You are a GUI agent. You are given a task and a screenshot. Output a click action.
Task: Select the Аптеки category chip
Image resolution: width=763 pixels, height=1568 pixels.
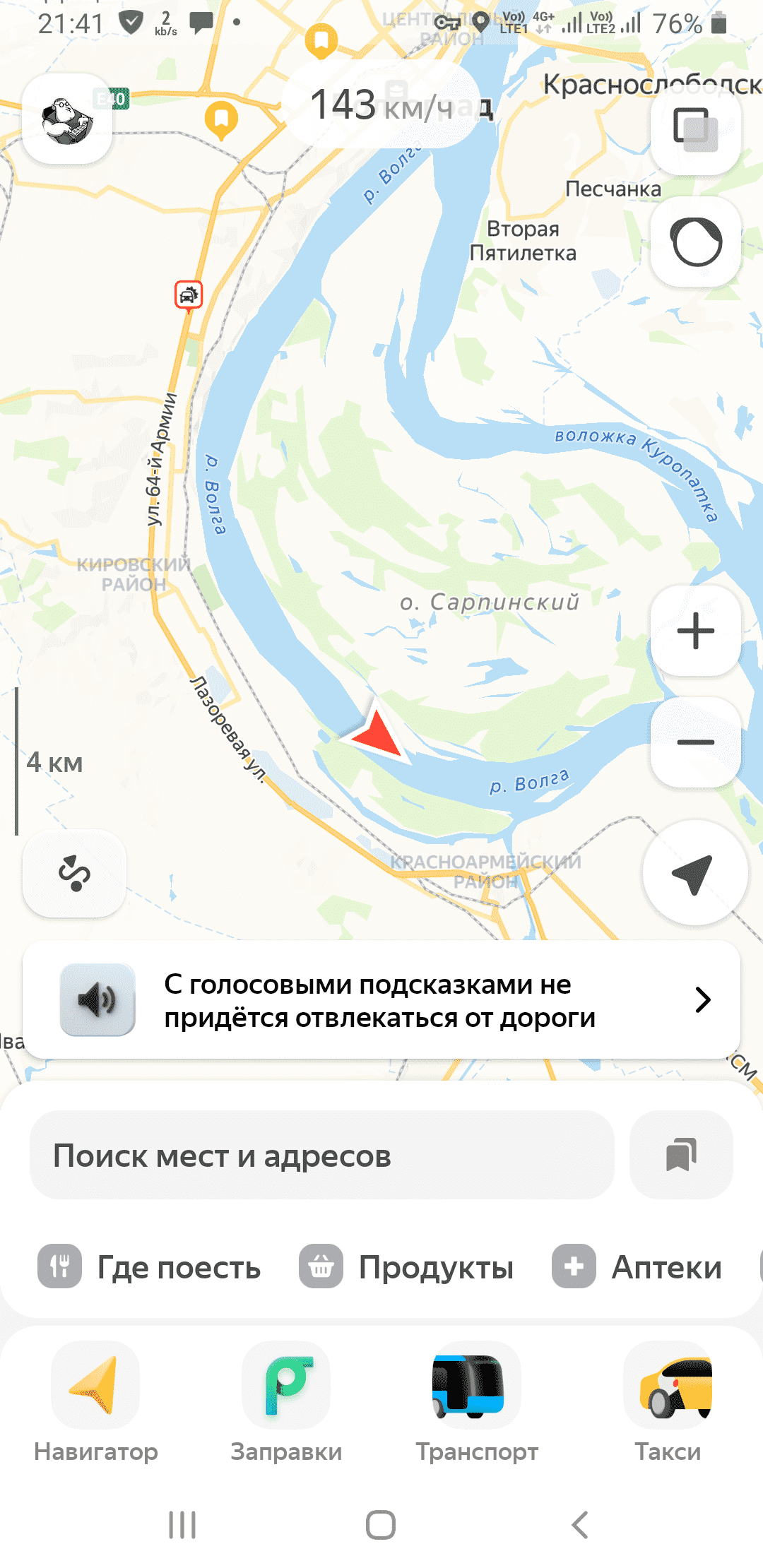637,1267
